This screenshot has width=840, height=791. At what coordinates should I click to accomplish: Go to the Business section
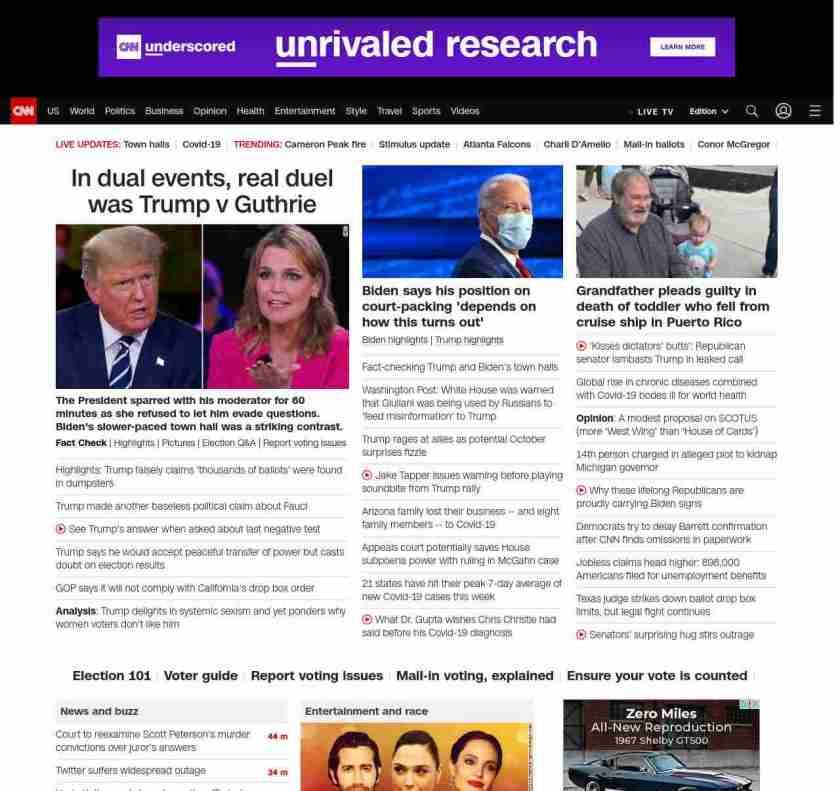pyautogui.click(x=164, y=111)
